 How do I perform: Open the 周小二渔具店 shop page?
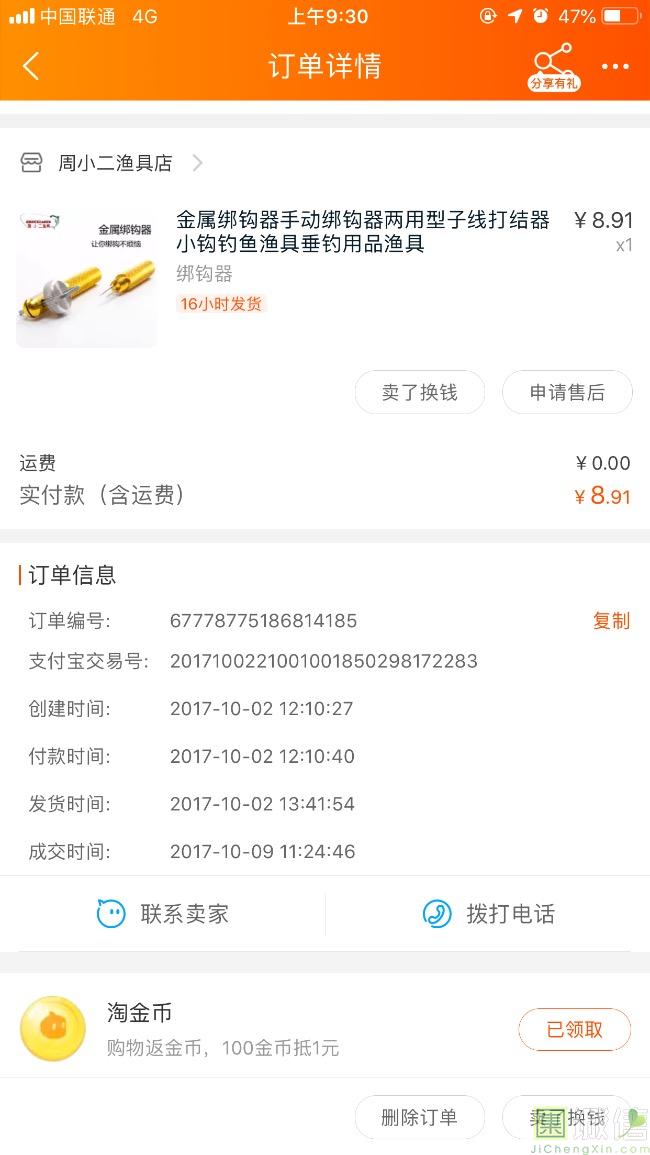point(114,163)
